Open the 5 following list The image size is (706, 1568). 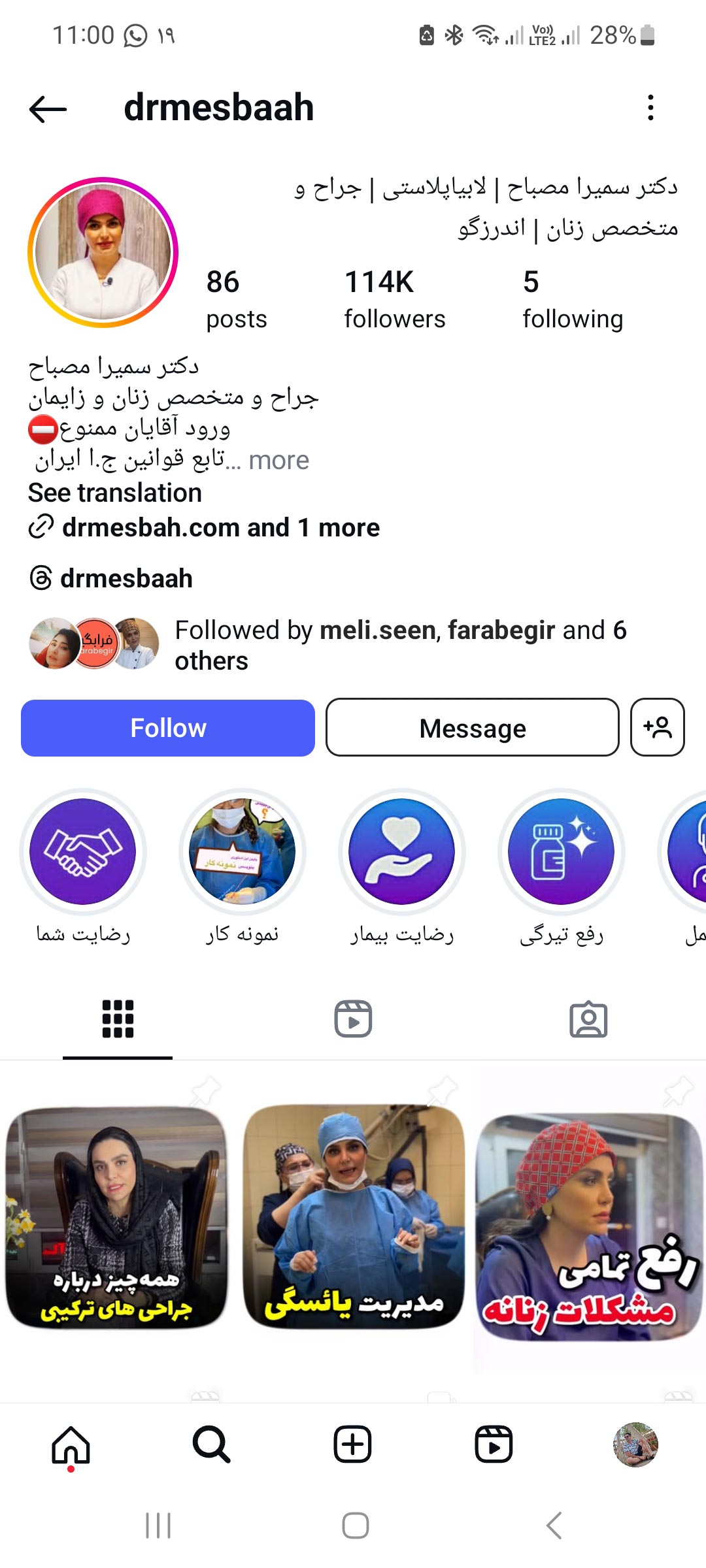[x=572, y=299]
